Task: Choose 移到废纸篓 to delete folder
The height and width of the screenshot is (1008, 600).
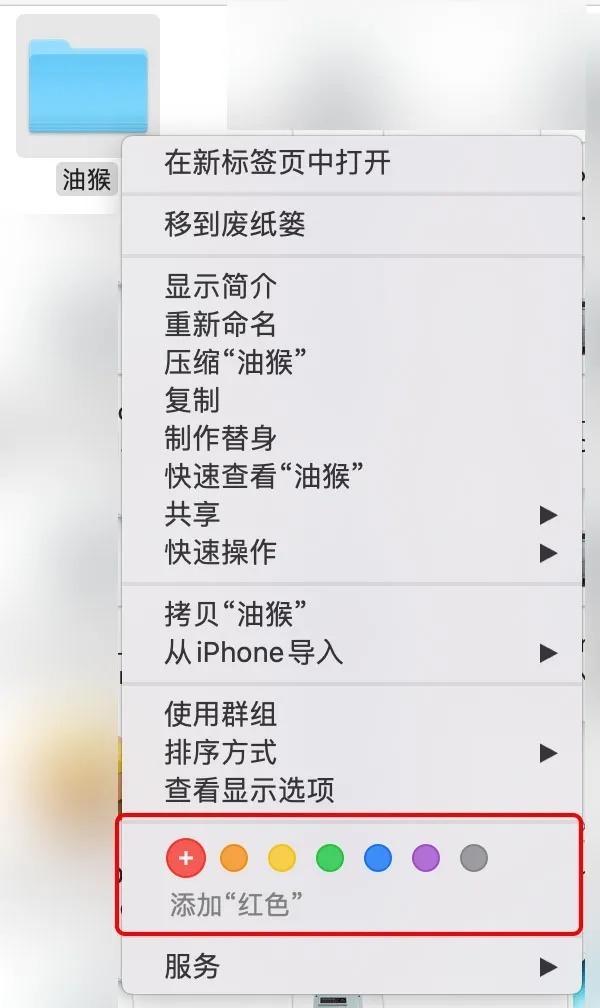Action: coord(235,225)
